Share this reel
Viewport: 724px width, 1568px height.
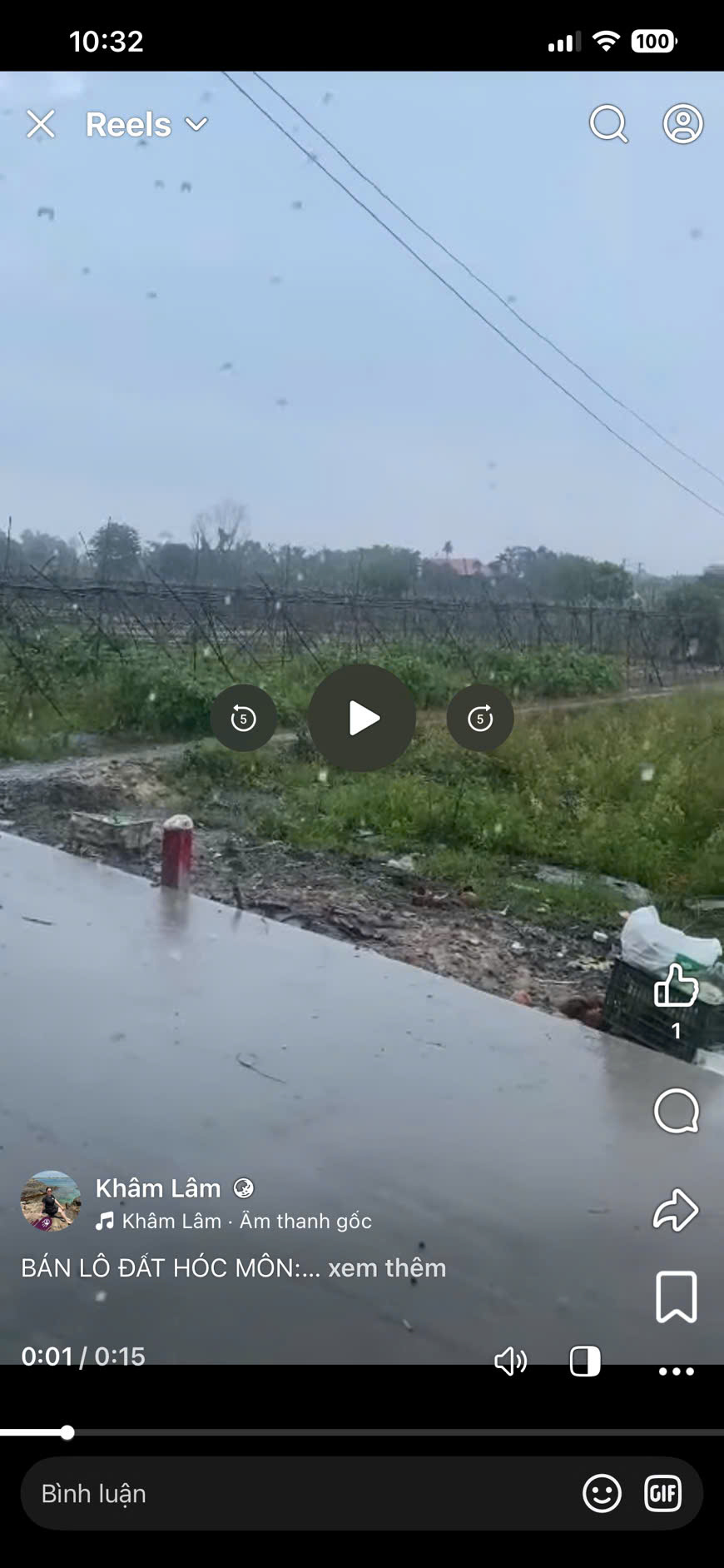point(675,1210)
